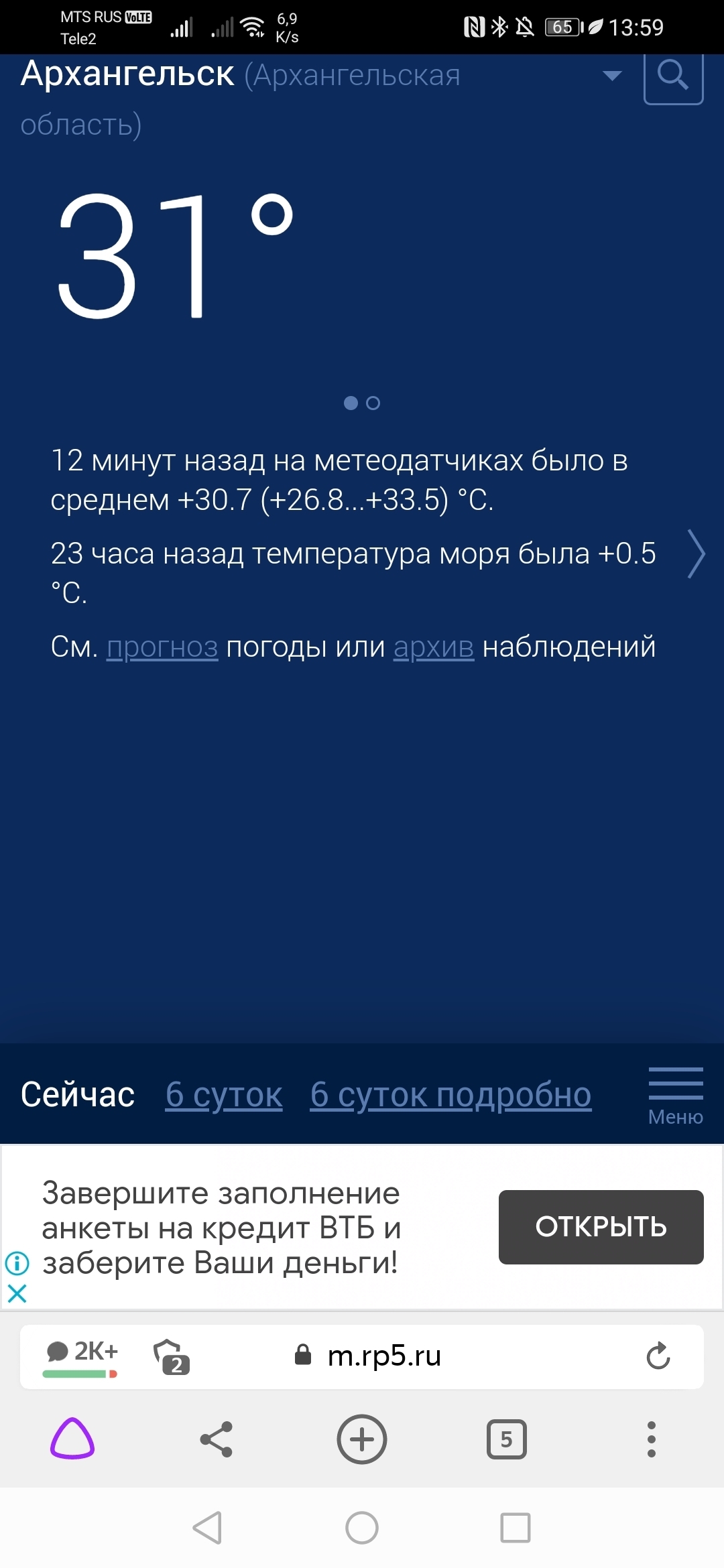Tap the m.rp5.ru address bar
Viewport: 724px width, 1568px height.
click(383, 1356)
